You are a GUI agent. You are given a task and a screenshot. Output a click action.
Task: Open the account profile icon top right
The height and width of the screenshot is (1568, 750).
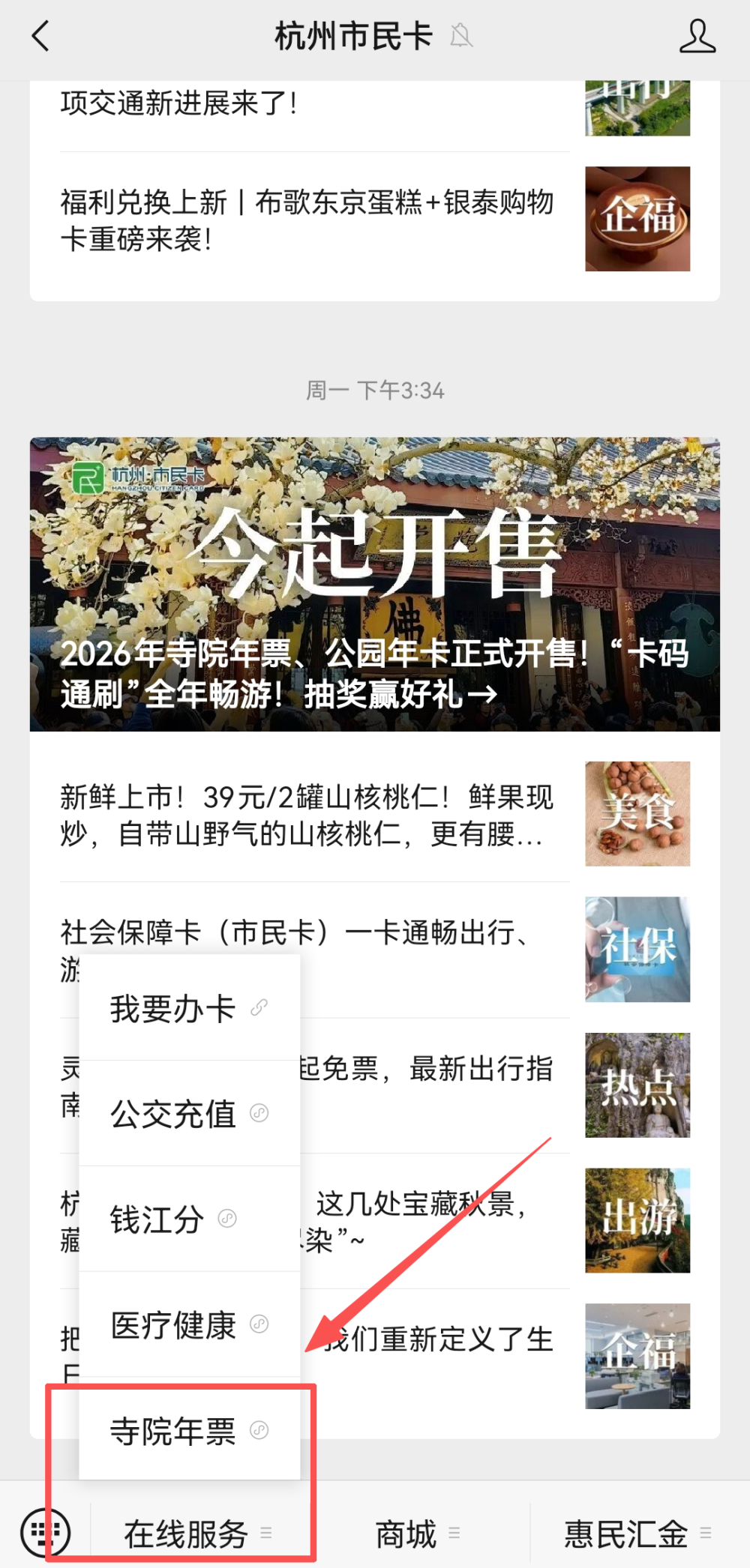pyautogui.click(x=697, y=35)
